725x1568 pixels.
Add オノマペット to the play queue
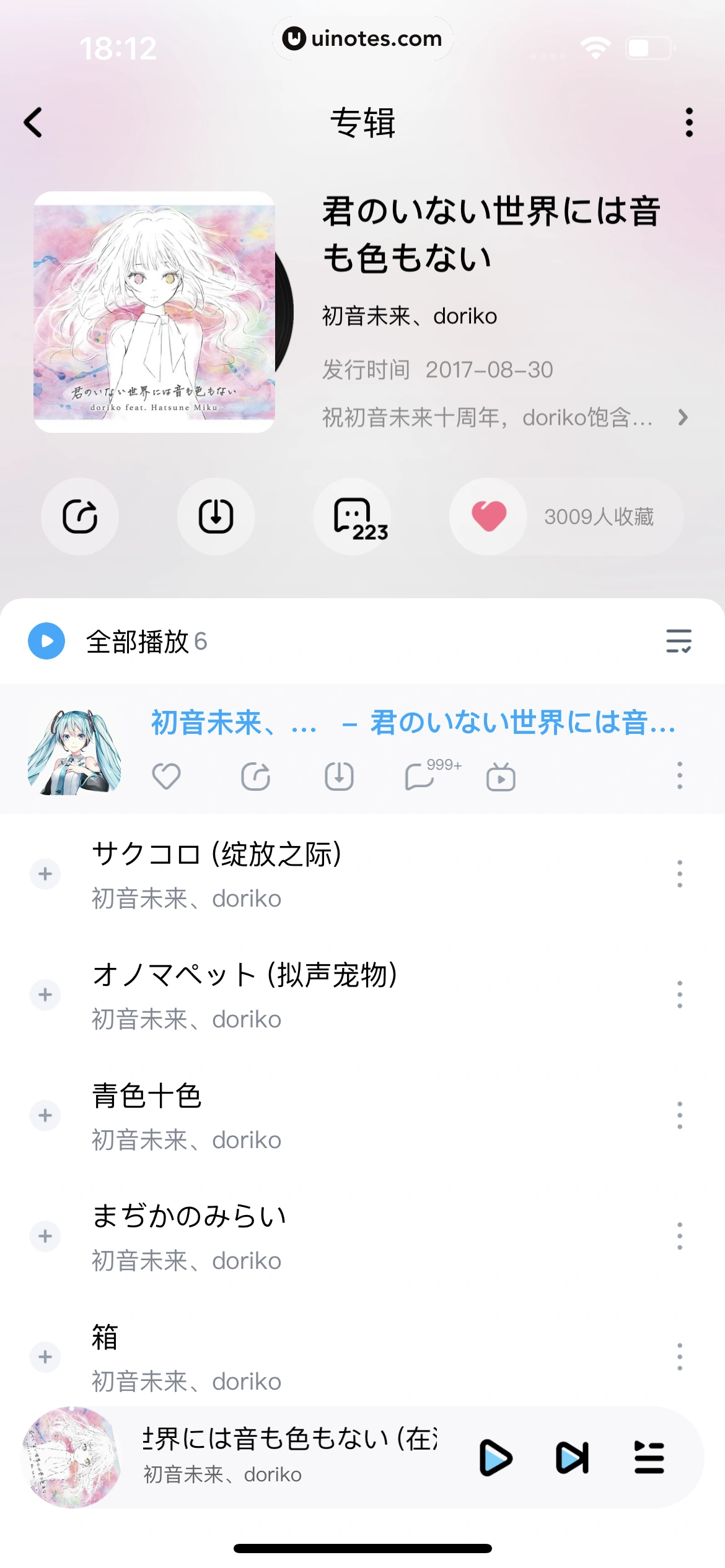coord(45,995)
